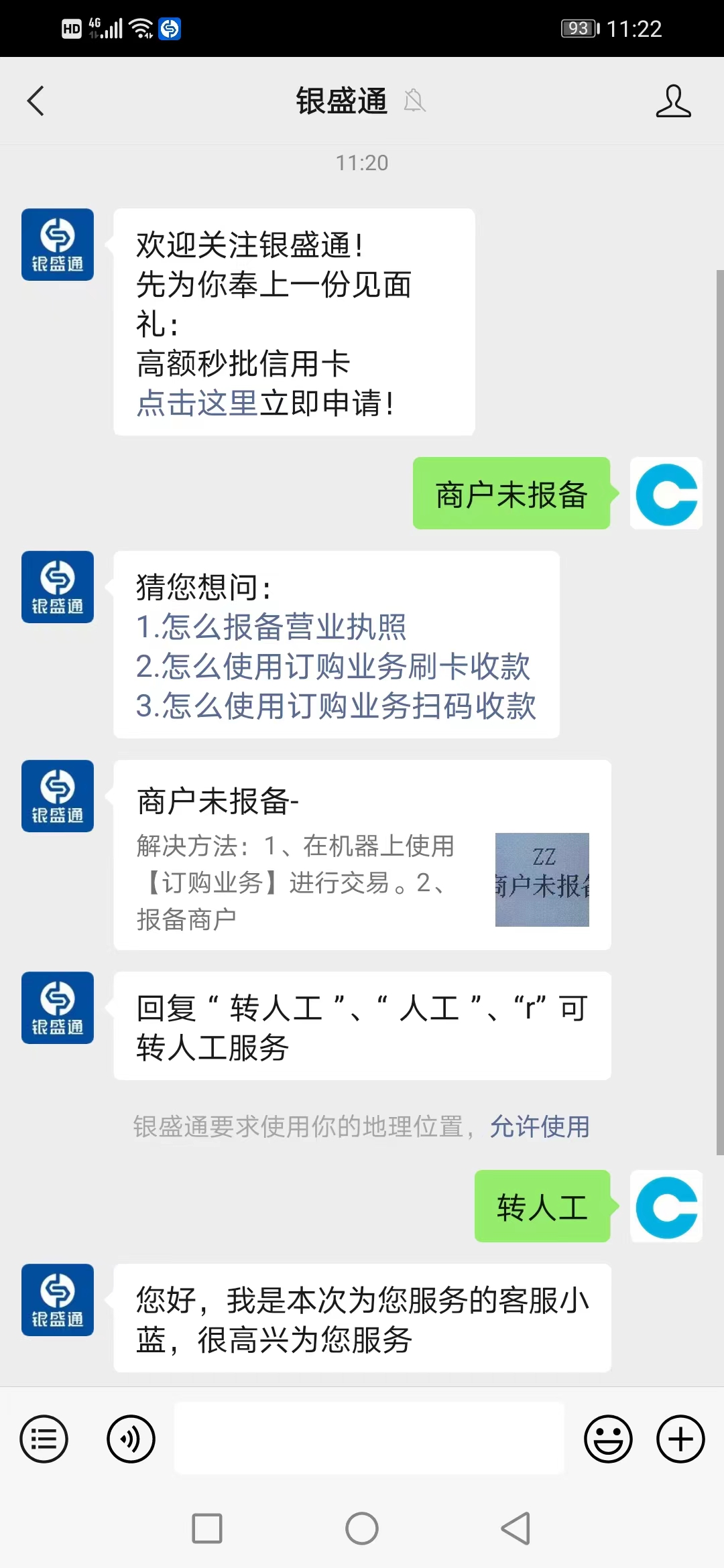Open the plus attachments panel
This screenshot has width=724, height=1568.
pyautogui.click(x=680, y=1439)
